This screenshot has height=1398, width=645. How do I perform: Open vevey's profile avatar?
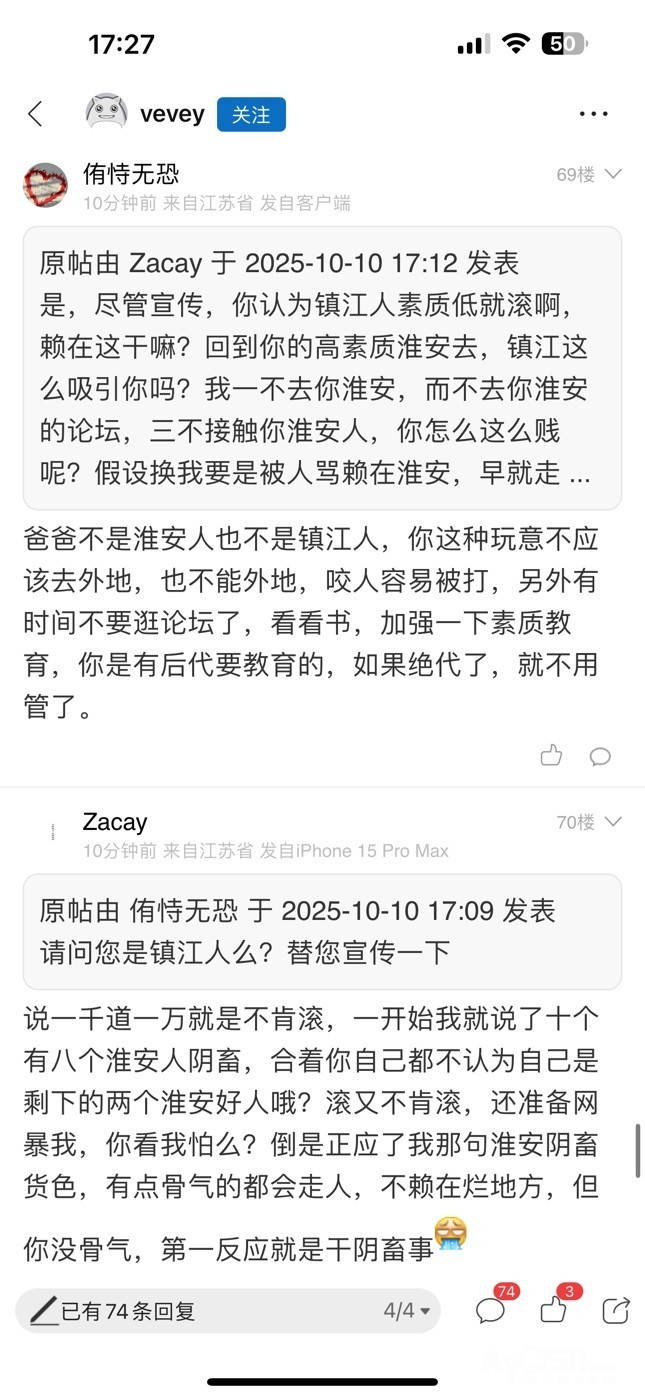[106, 113]
